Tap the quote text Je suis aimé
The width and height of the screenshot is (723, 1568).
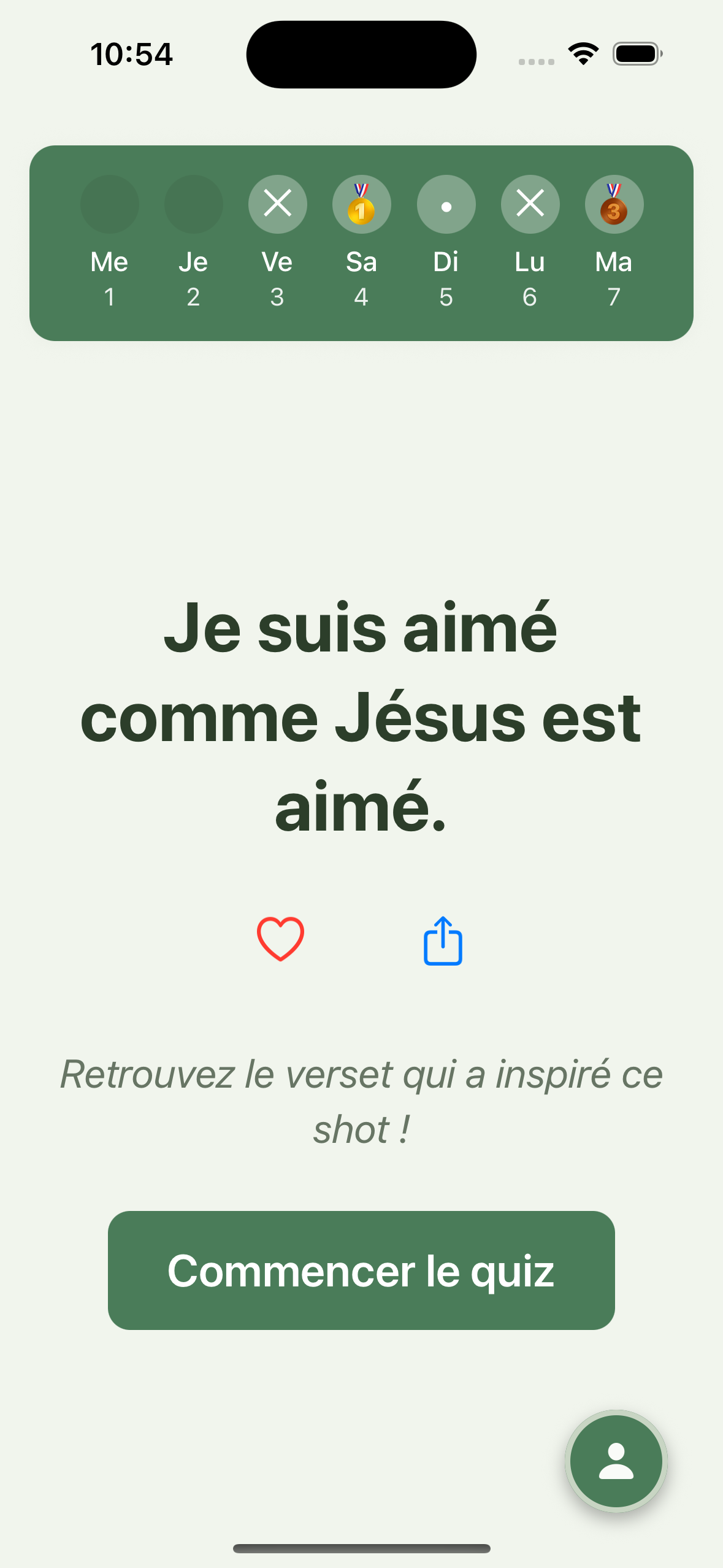tap(361, 724)
